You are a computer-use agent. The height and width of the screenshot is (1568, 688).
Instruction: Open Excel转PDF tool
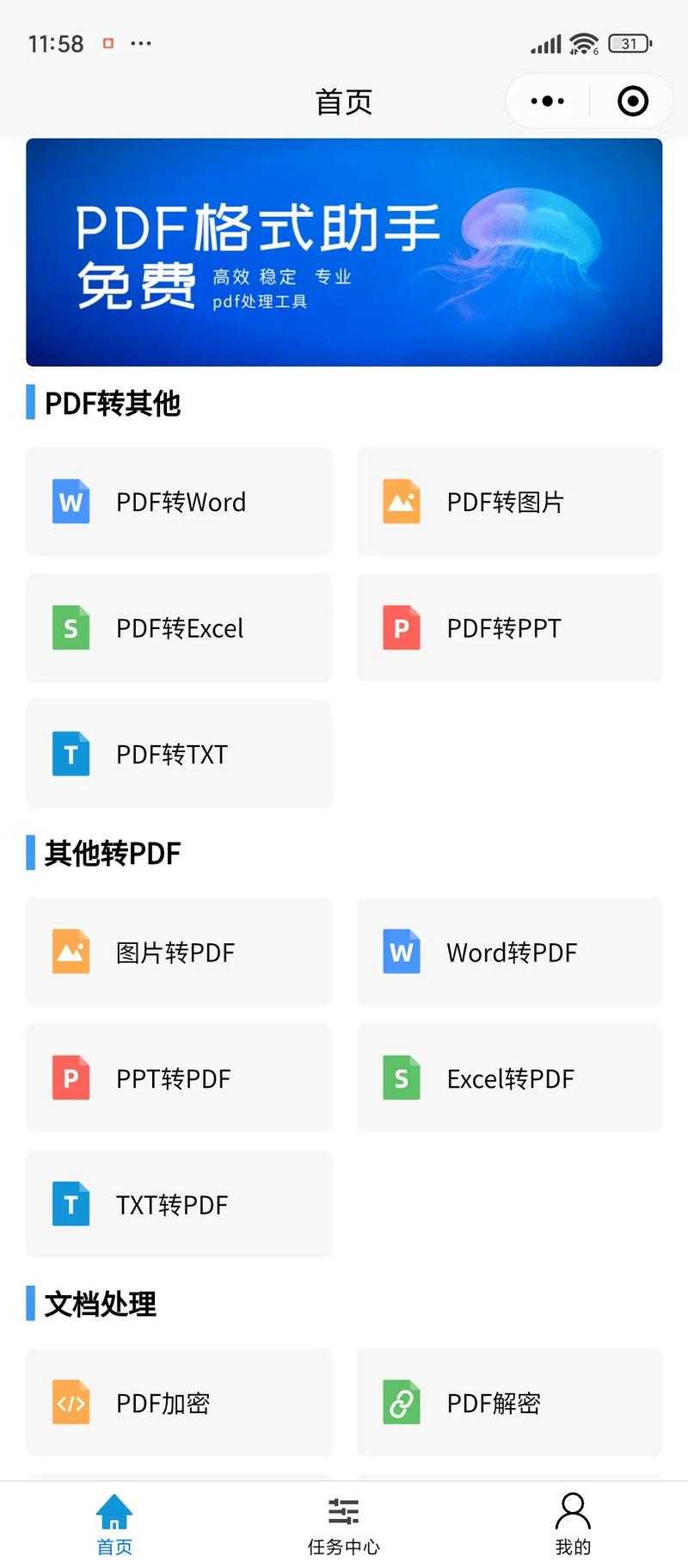click(509, 1078)
